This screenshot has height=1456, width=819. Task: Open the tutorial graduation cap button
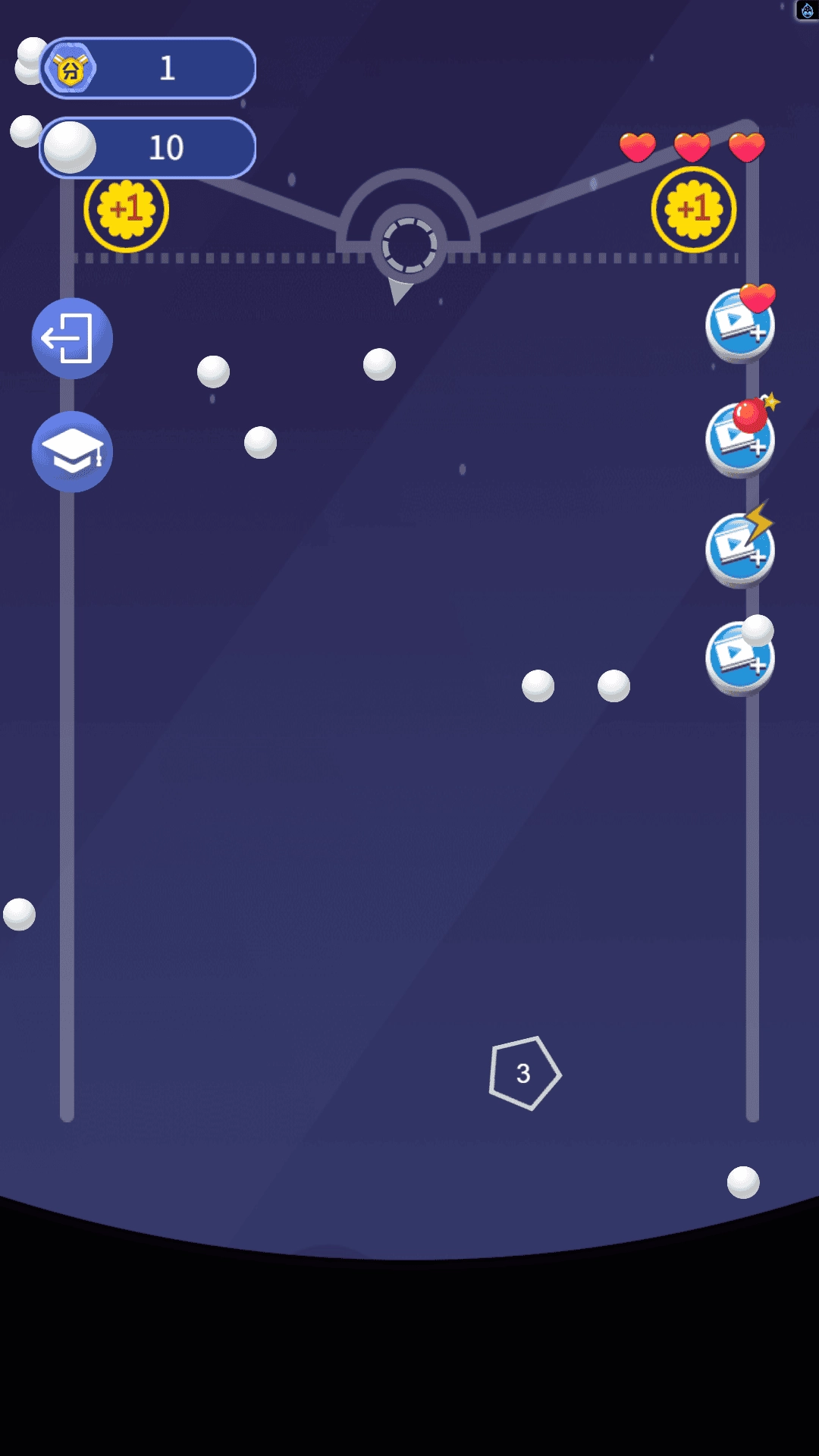point(72,452)
